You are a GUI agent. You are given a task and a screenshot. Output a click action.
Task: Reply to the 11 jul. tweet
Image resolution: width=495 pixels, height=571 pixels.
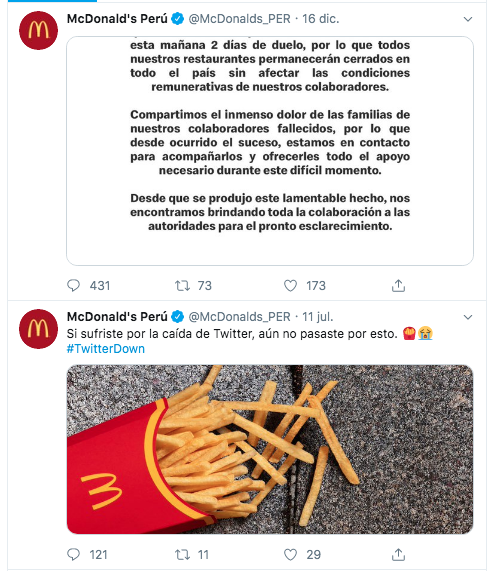coord(74,554)
